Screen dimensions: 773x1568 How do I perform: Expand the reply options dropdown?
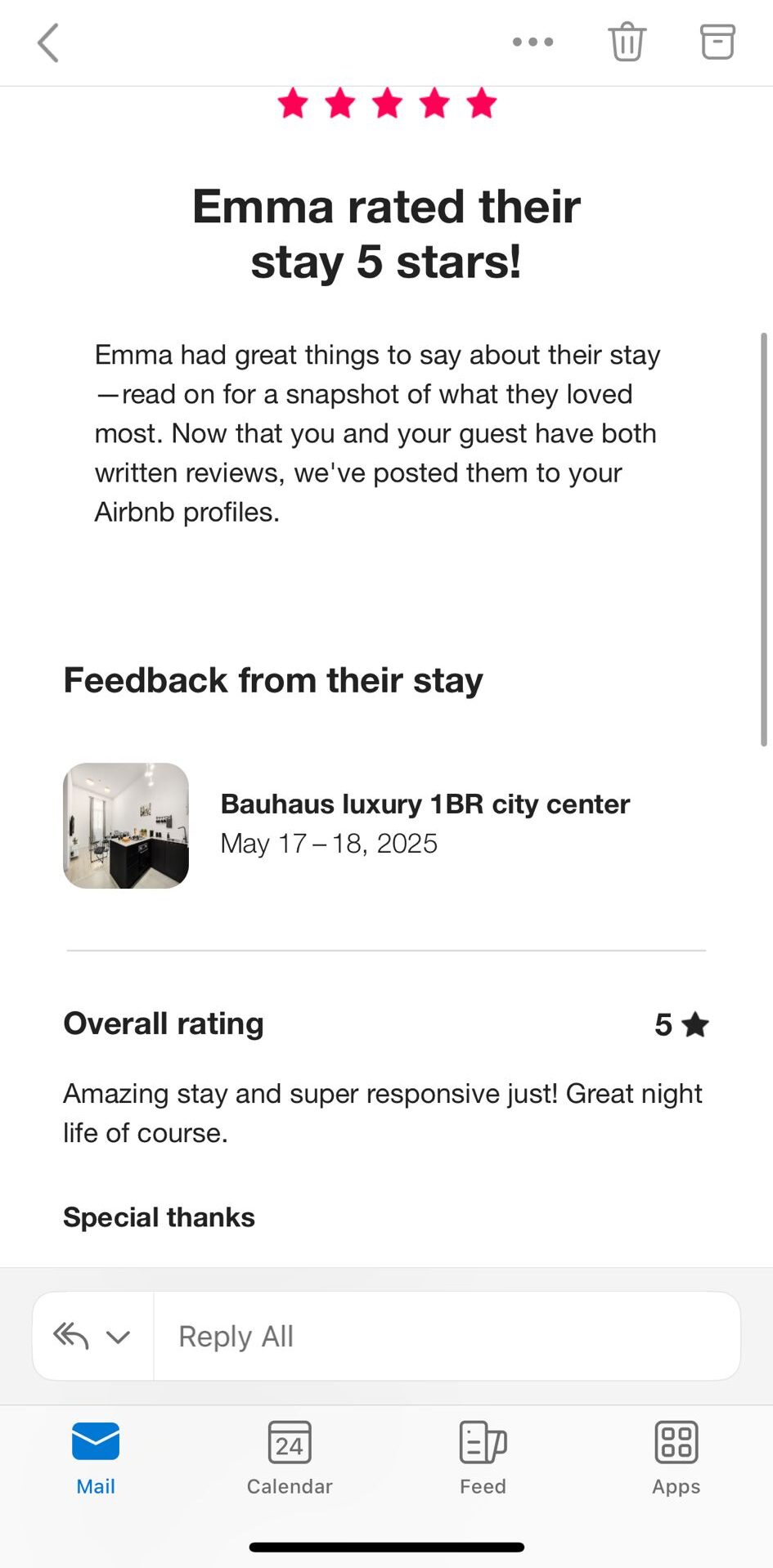pyautogui.click(x=118, y=1337)
